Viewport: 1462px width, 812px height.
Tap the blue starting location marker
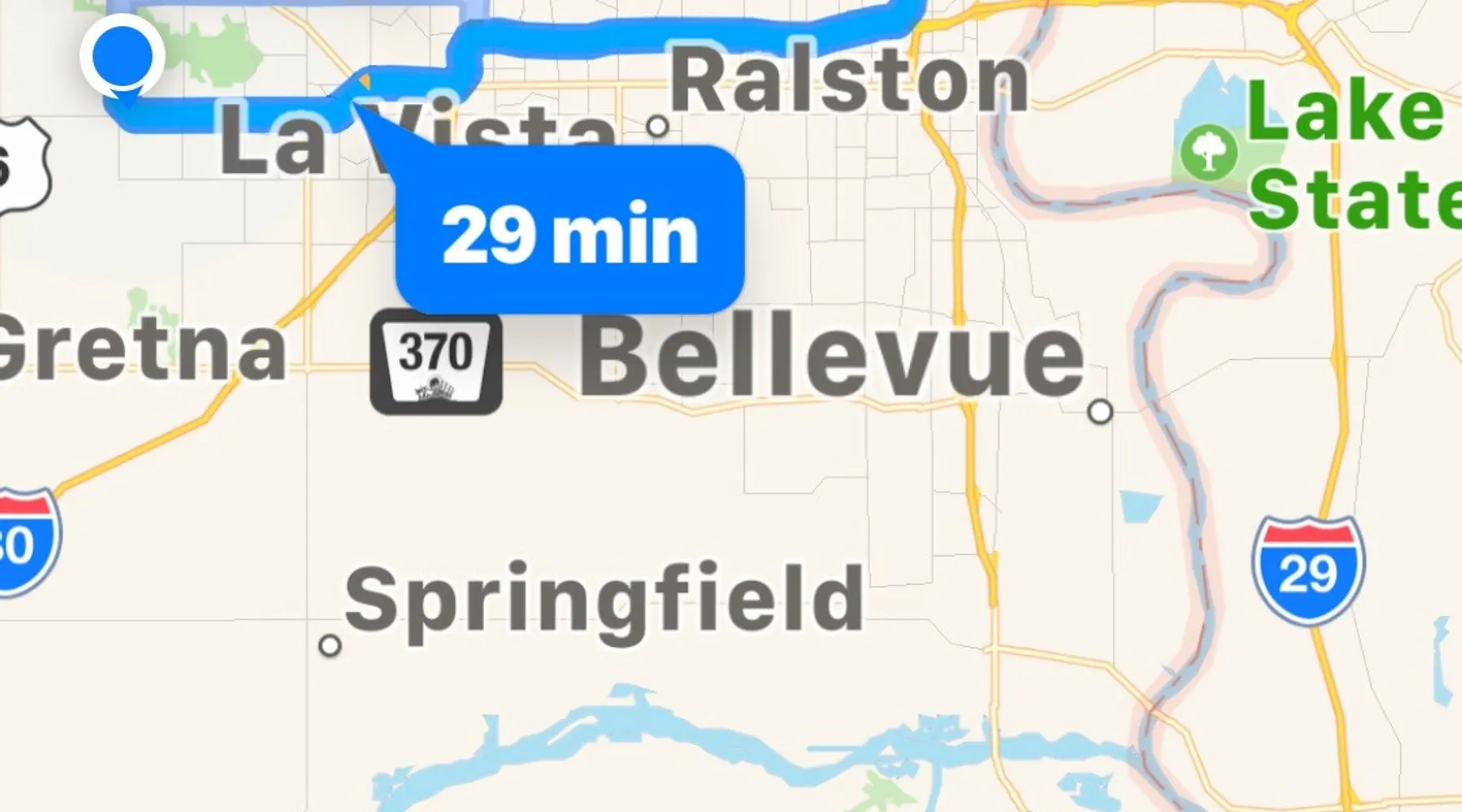122,56
